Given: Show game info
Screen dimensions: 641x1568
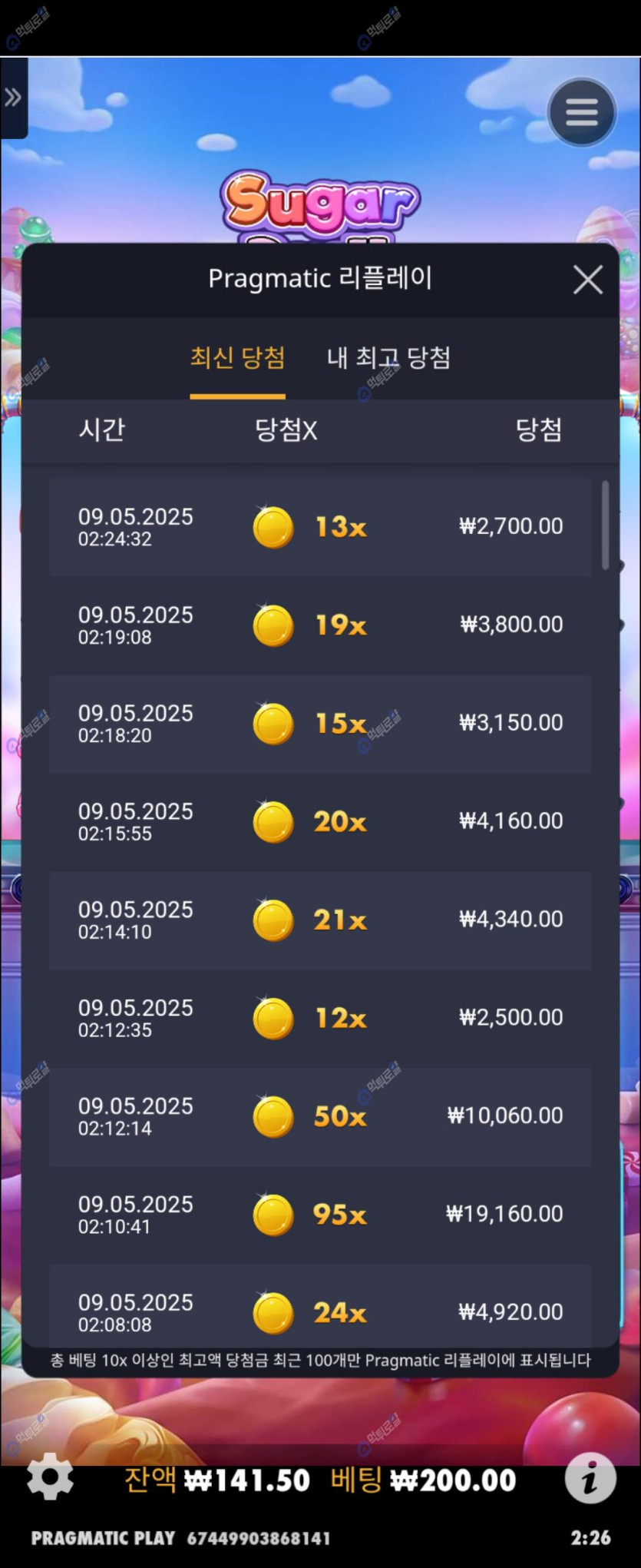Looking at the screenshot, I should (590, 1477).
